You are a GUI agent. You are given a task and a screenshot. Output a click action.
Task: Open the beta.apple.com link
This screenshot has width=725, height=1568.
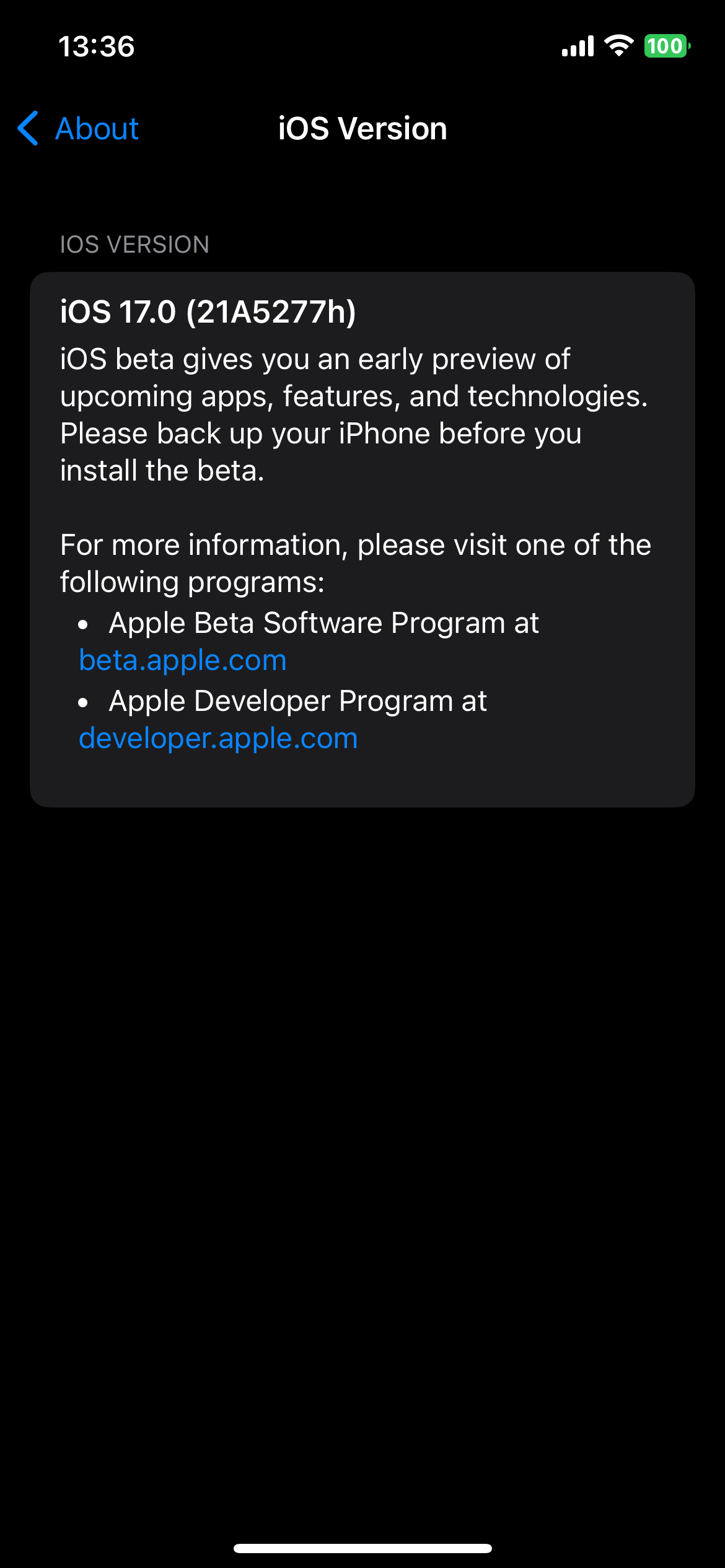pyautogui.click(x=183, y=660)
